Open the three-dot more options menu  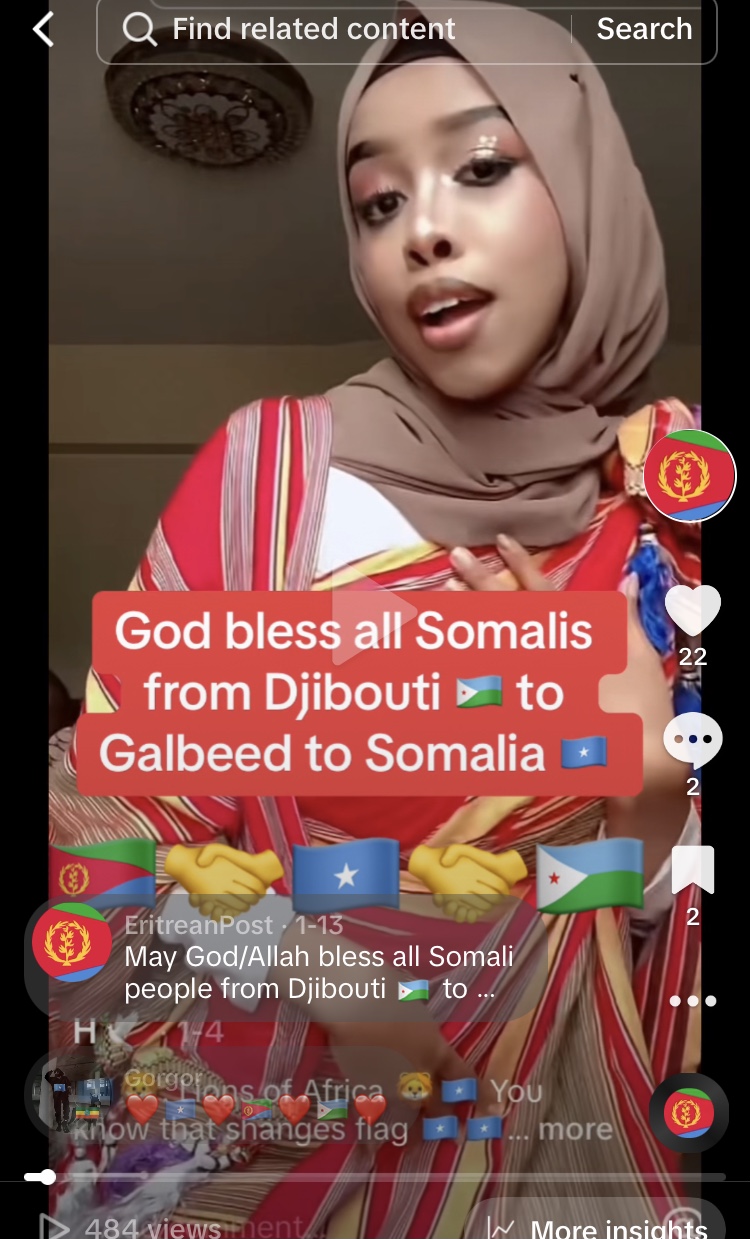(693, 1001)
